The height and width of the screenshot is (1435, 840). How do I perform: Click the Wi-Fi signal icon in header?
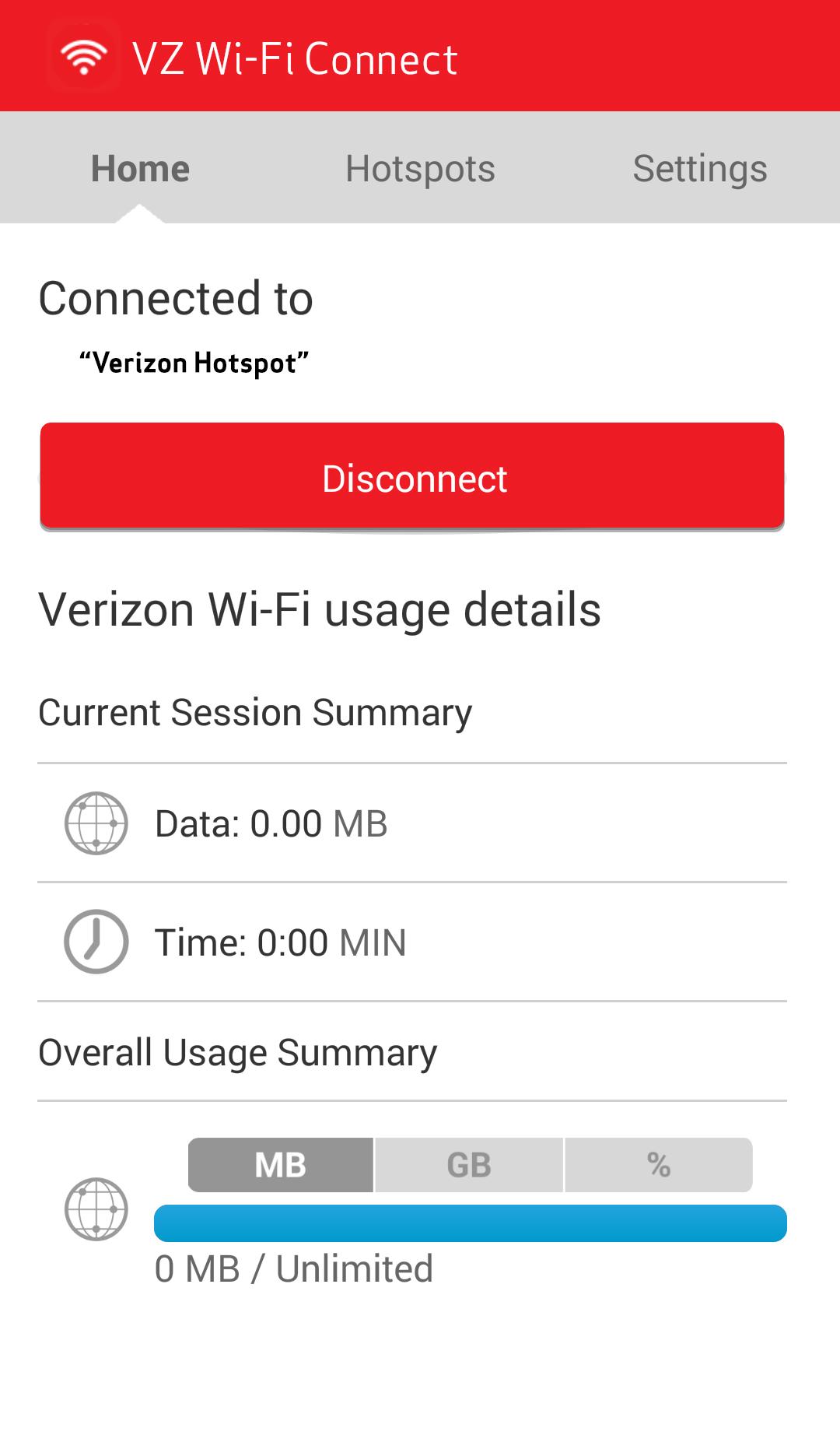point(83,57)
